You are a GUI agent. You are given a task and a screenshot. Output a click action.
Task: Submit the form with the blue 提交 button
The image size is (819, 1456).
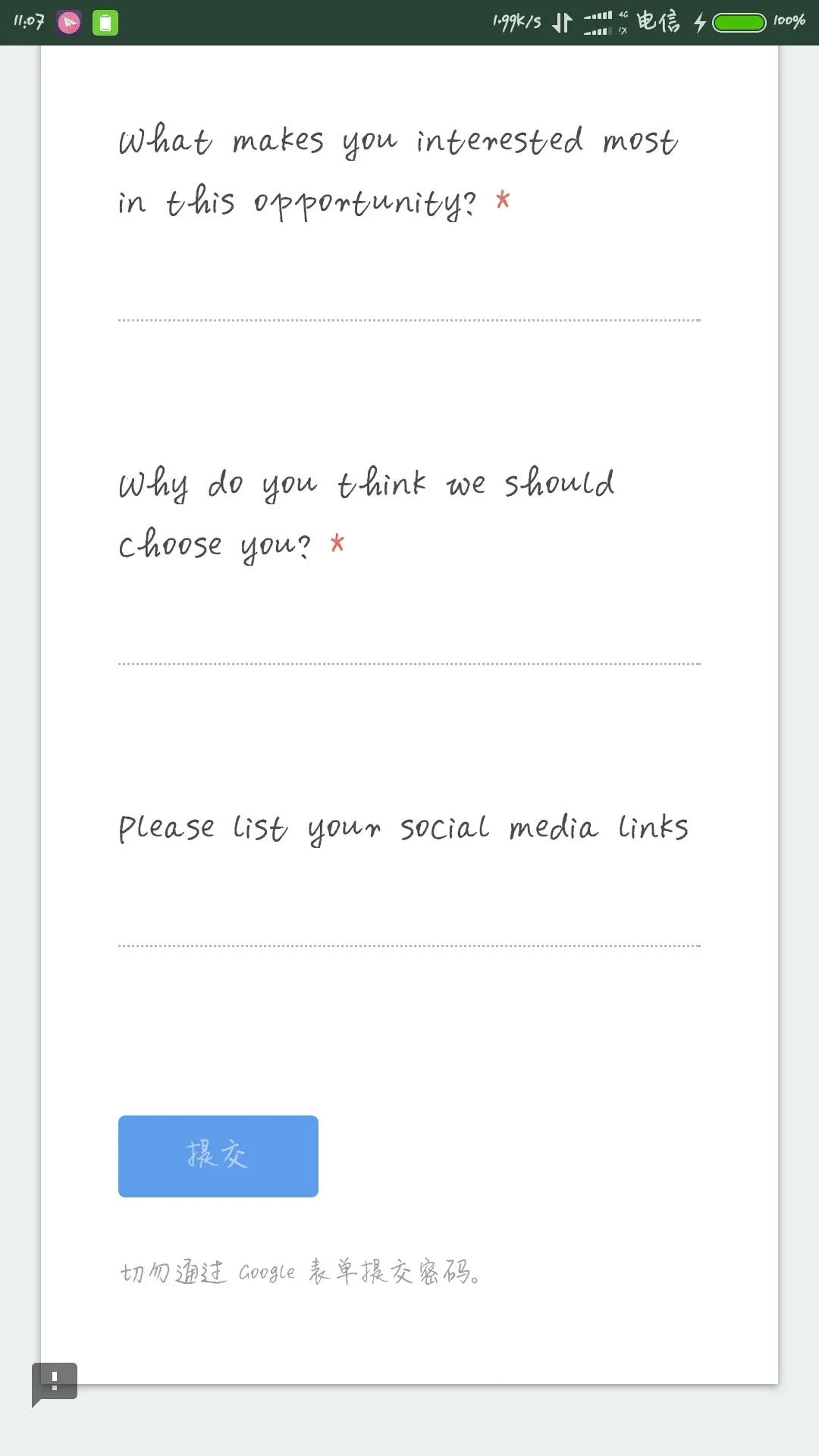(x=218, y=1156)
